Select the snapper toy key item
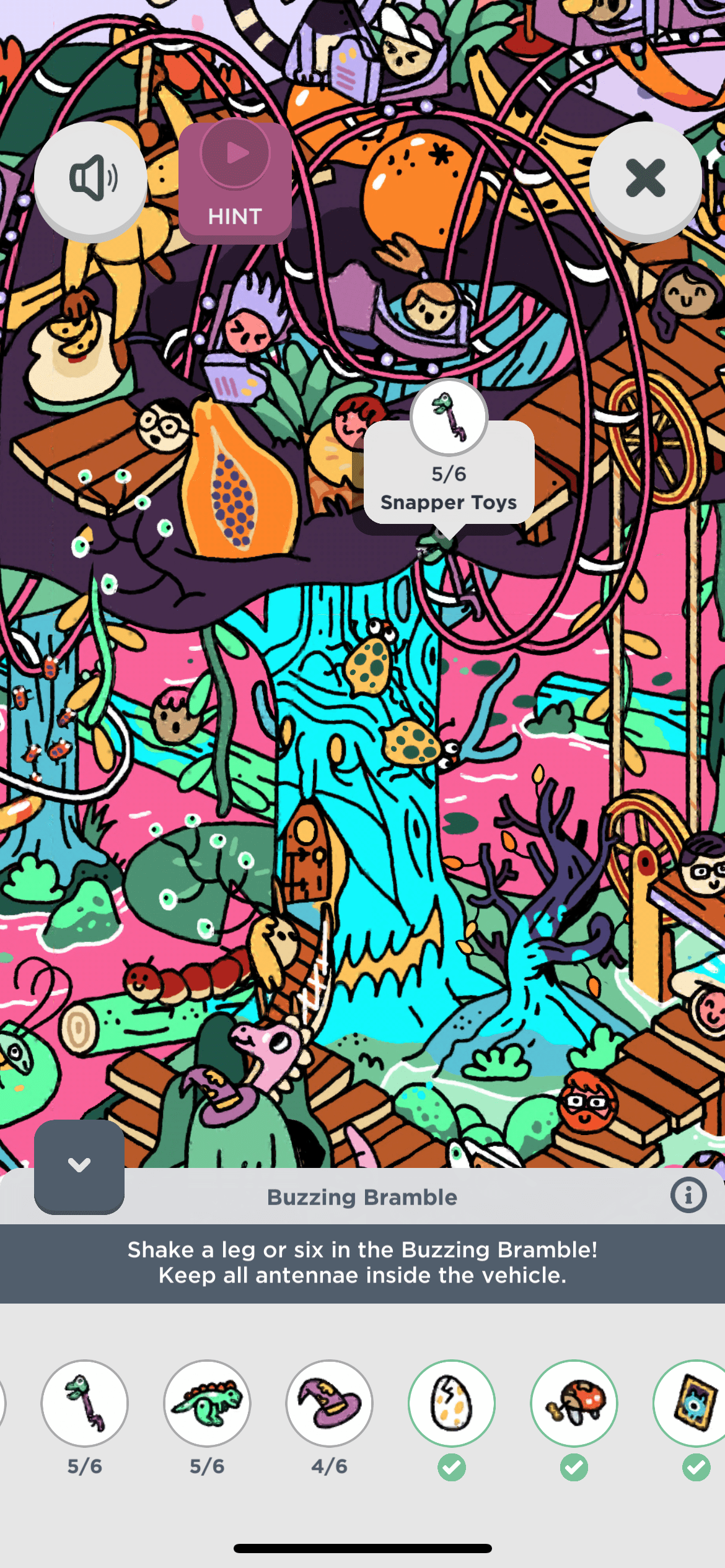This screenshot has height=1568, width=725. (85, 1403)
